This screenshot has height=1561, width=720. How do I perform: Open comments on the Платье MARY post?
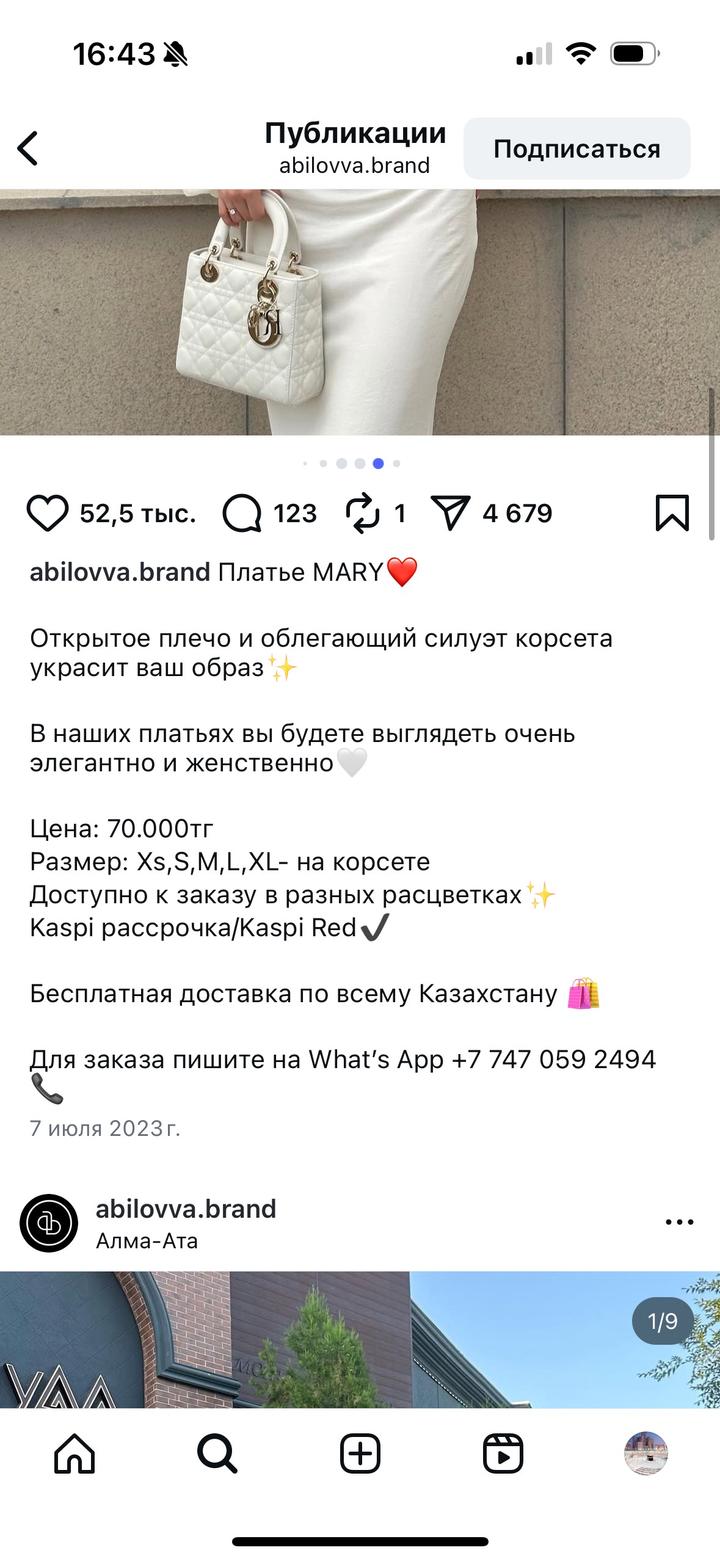242,513
